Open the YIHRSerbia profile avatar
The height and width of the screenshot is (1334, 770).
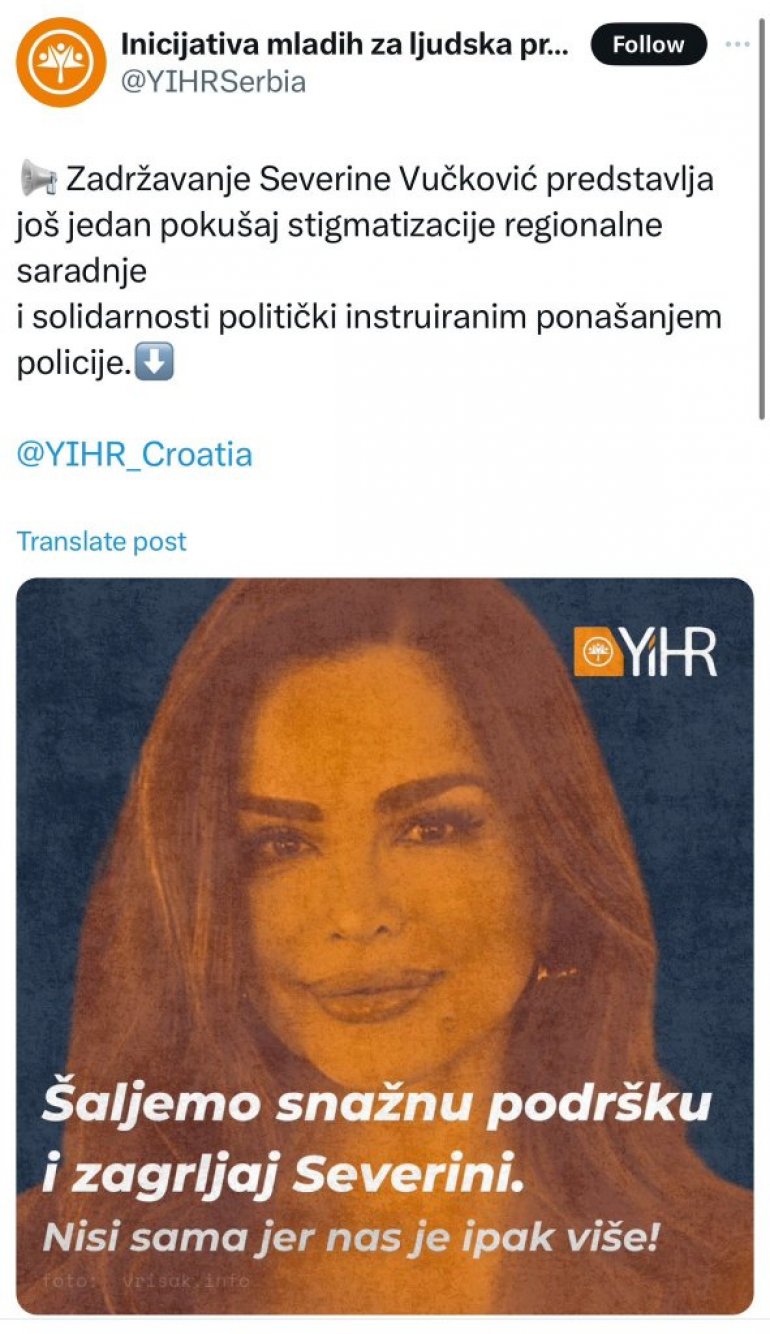point(61,62)
